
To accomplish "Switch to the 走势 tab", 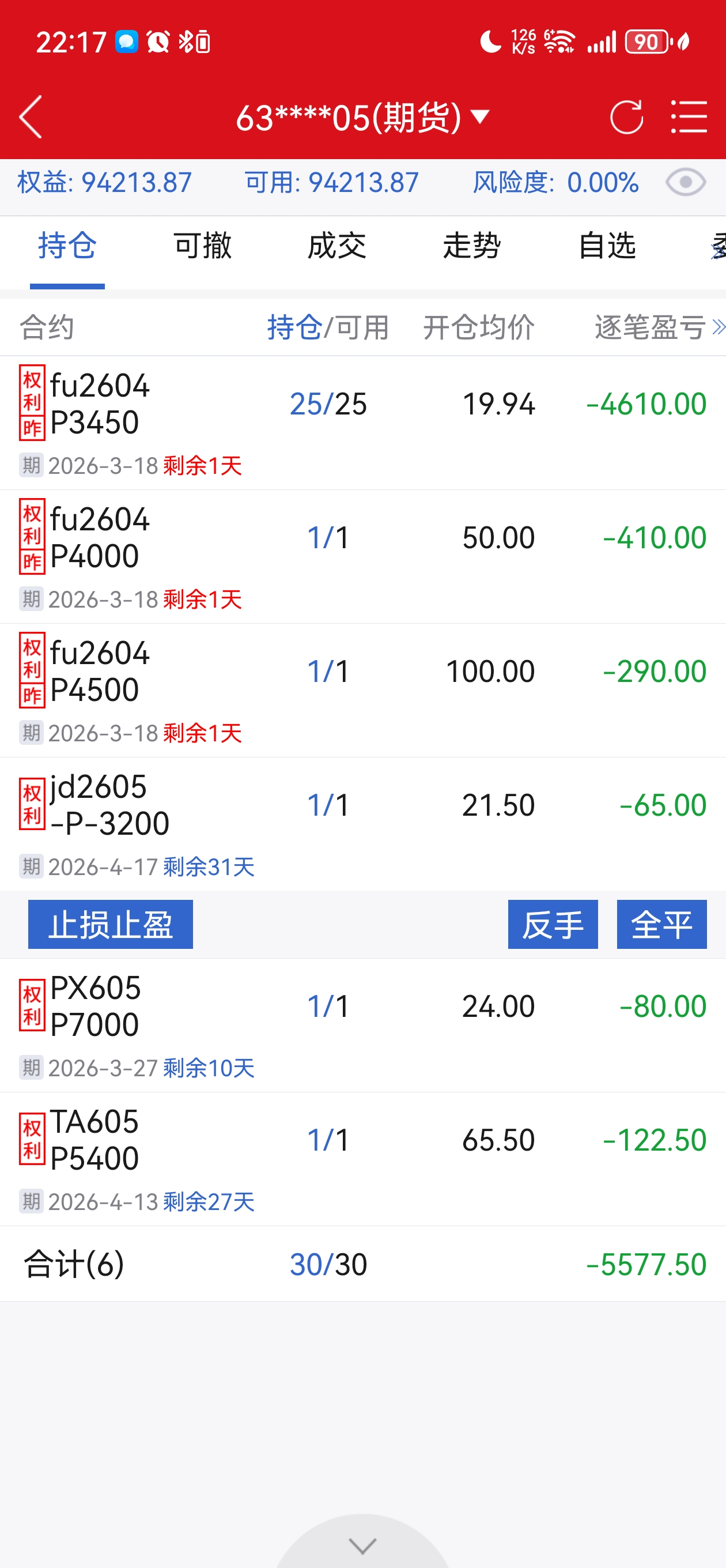I will [472, 247].
